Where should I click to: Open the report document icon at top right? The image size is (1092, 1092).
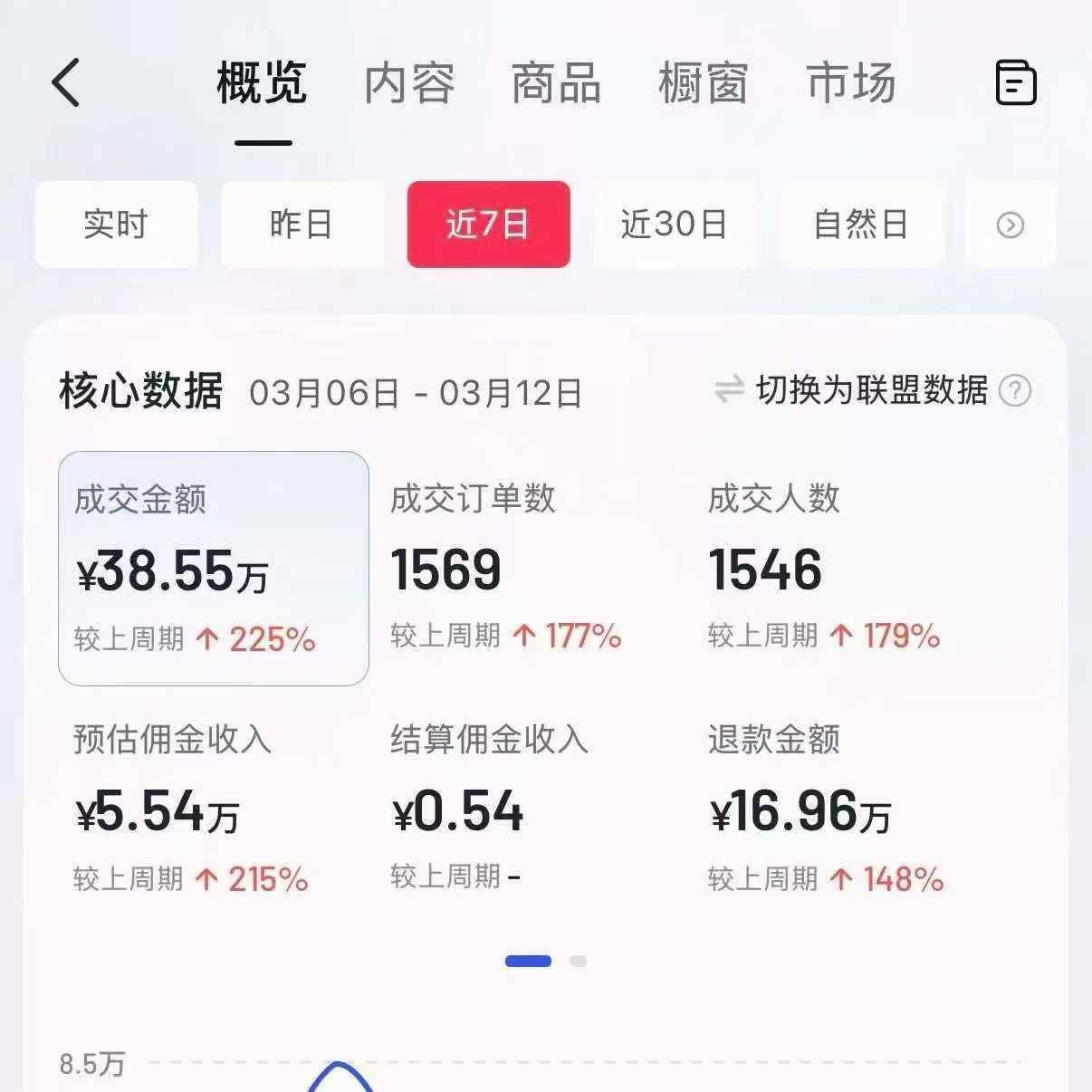click(1015, 83)
